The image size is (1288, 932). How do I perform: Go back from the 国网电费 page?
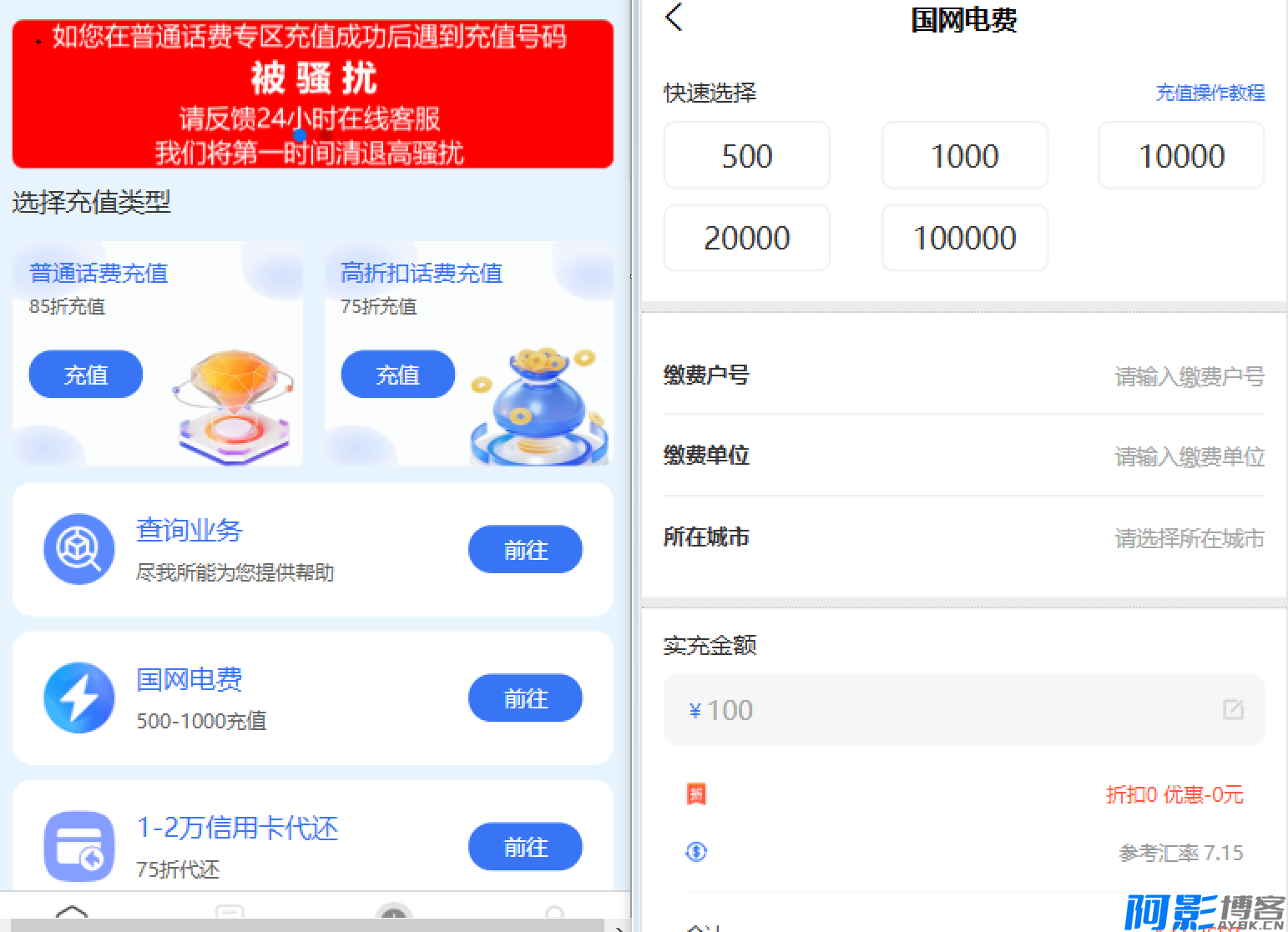tap(674, 18)
